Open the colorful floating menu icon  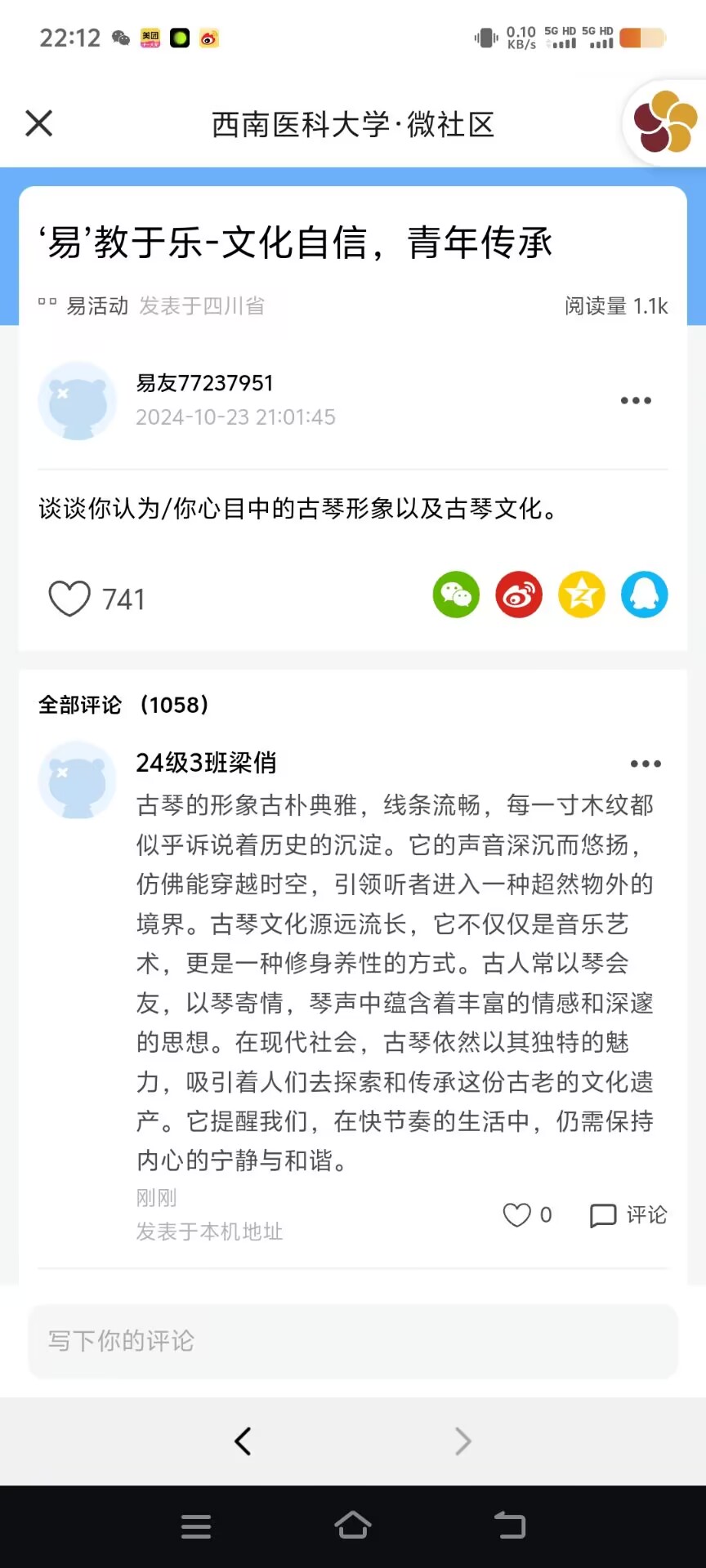click(x=665, y=122)
